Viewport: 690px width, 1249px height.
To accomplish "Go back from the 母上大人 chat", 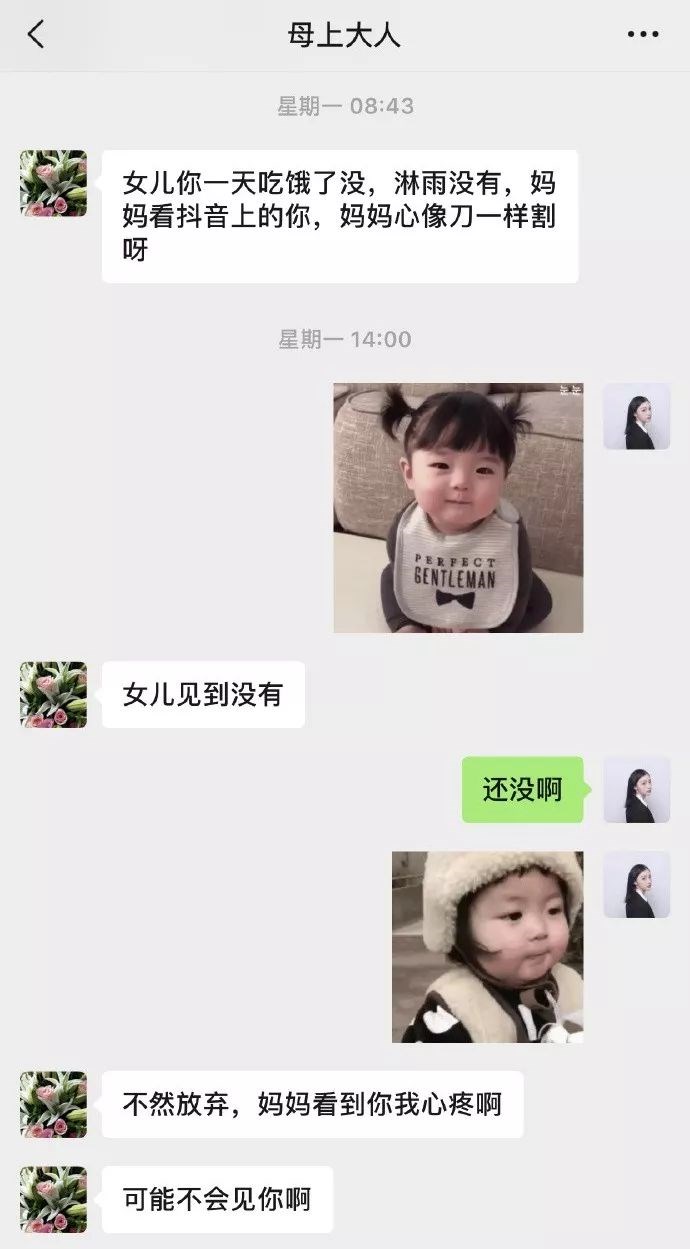I will (36, 35).
